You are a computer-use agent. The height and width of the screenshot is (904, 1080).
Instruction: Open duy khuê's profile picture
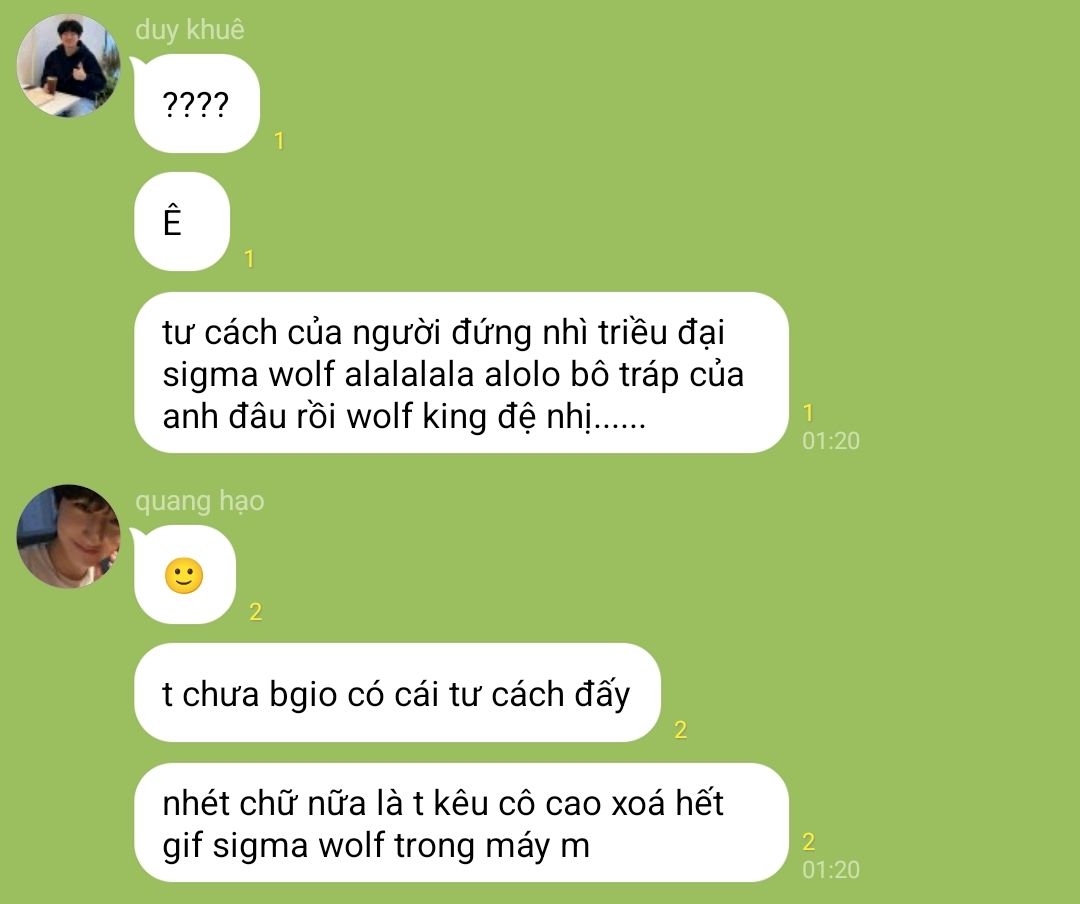tap(68, 66)
